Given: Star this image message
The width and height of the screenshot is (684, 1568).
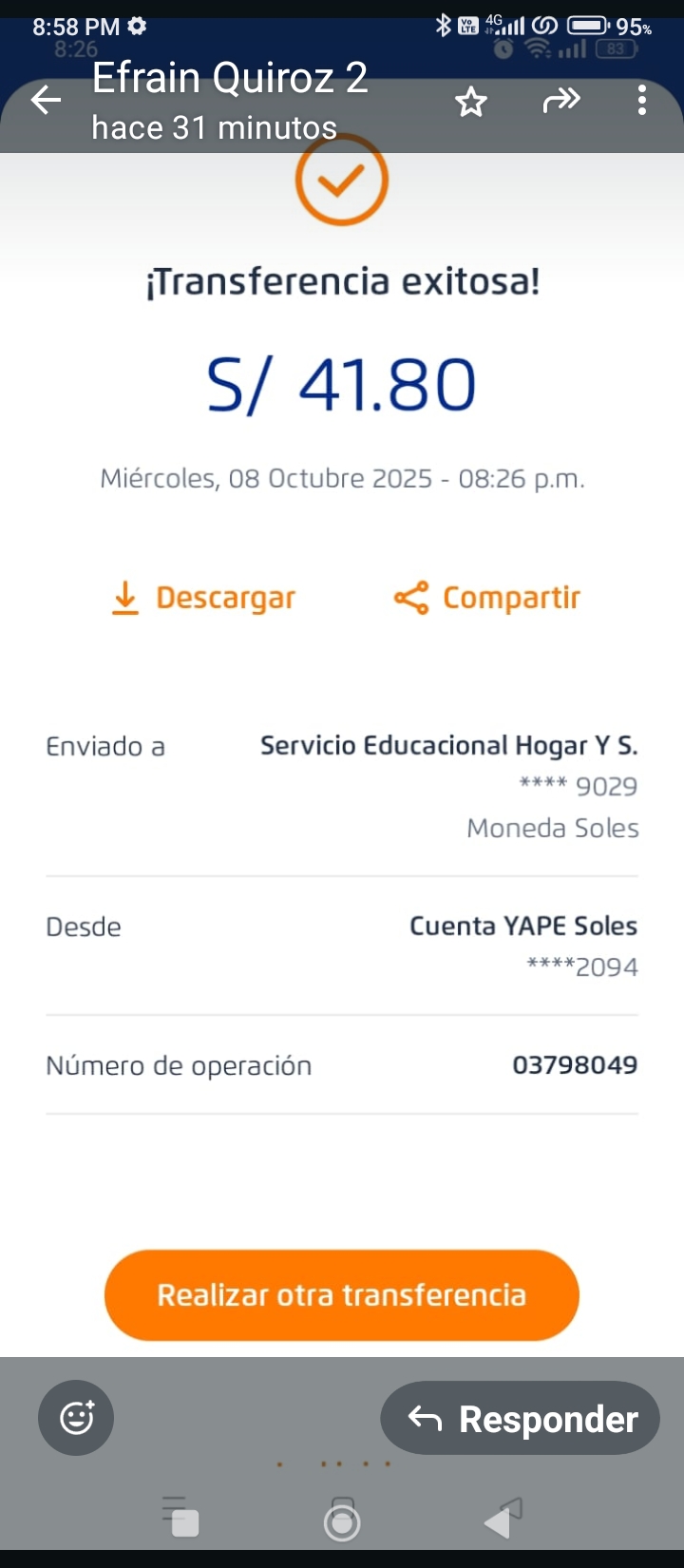Looking at the screenshot, I should click(471, 101).
